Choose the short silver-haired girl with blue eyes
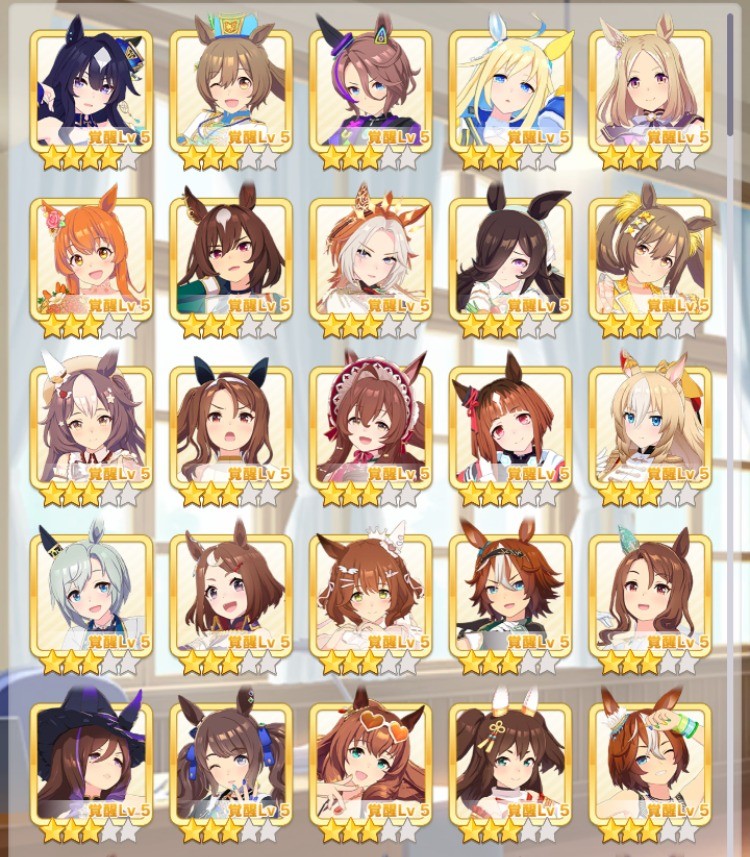This screenshot has width=750, height=857. click(91, 594)
